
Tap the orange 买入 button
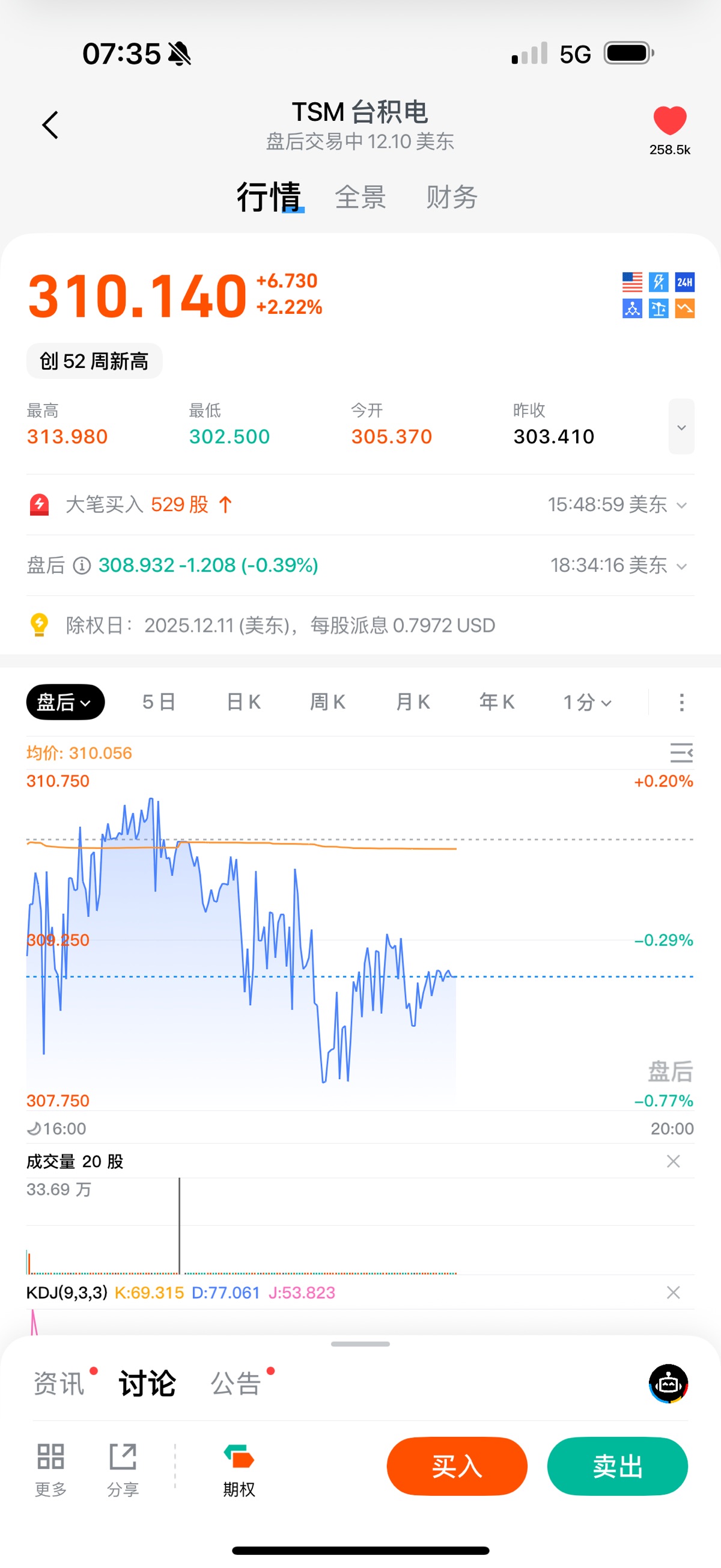click(457, 1466)
